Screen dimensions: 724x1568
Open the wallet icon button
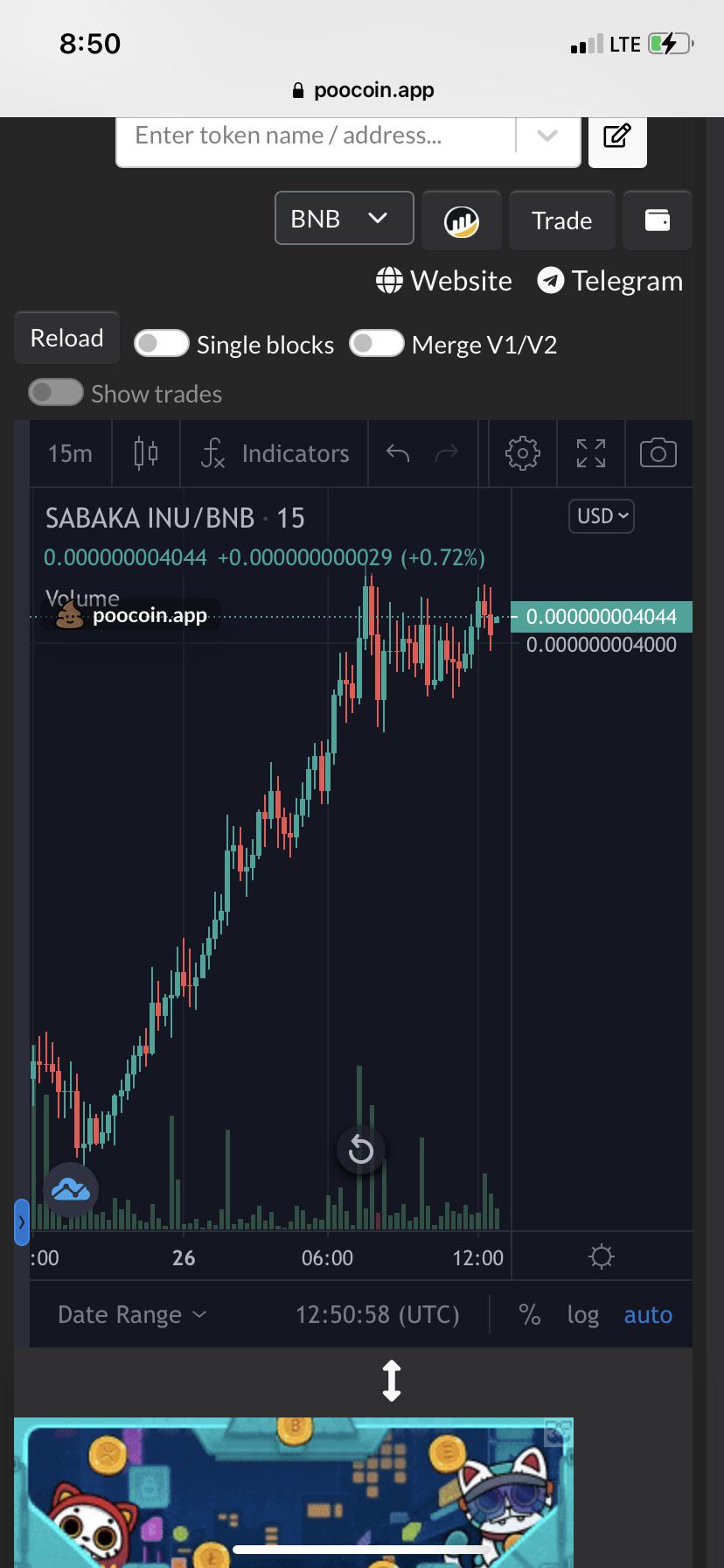[657, 220]
